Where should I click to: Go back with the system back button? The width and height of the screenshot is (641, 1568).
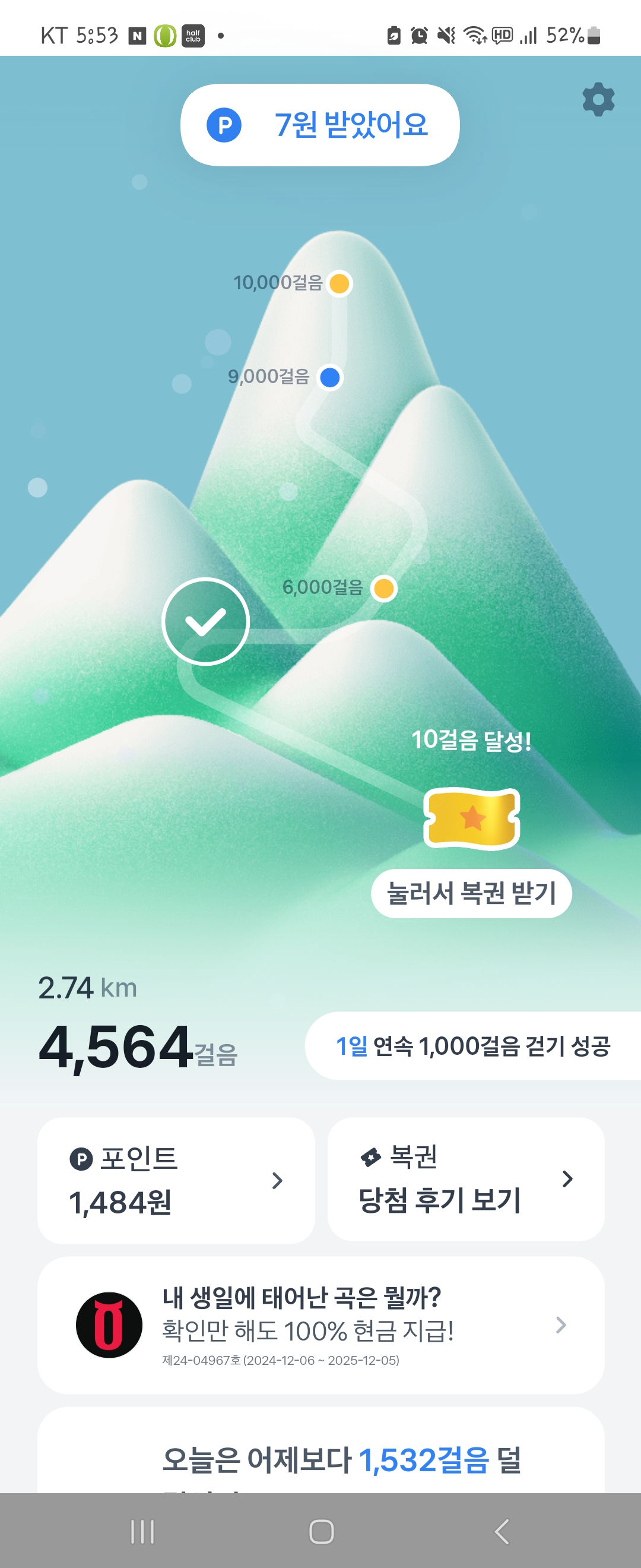[x=502, y=1532]
